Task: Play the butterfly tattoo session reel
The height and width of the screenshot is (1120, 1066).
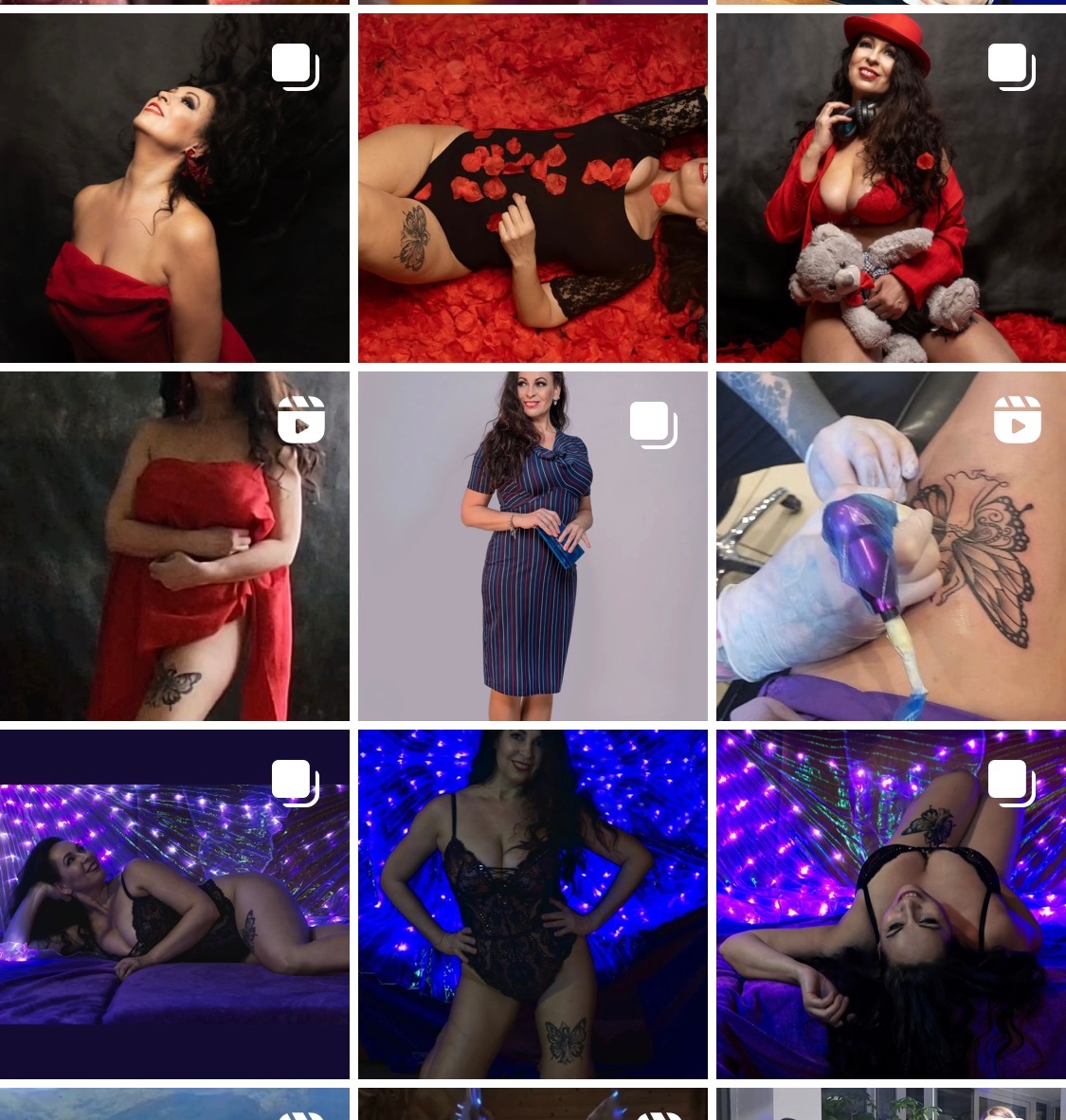Action: (891, 546)
